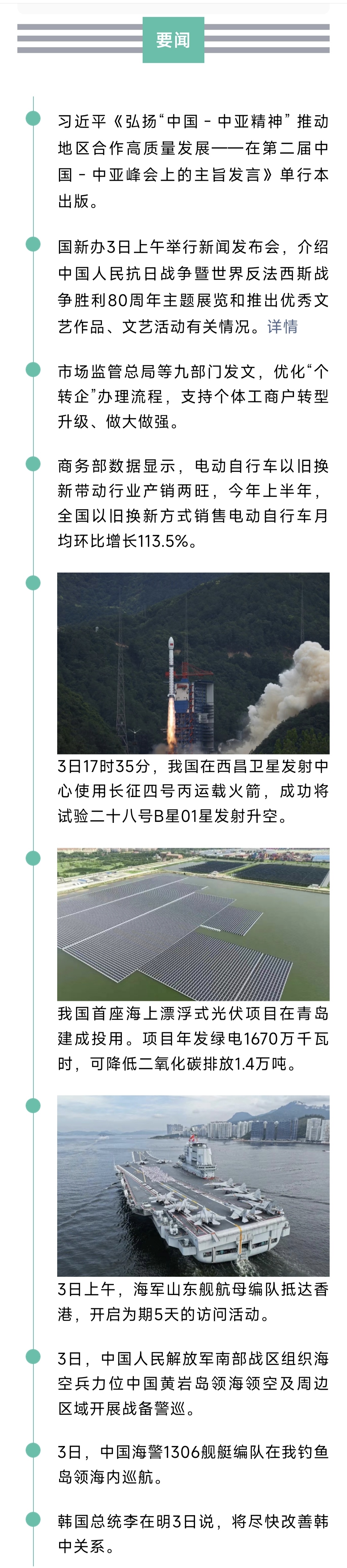Open the 详情 link about the 国新办 news conference
The image size is (347, 1568).
[283, 327]
